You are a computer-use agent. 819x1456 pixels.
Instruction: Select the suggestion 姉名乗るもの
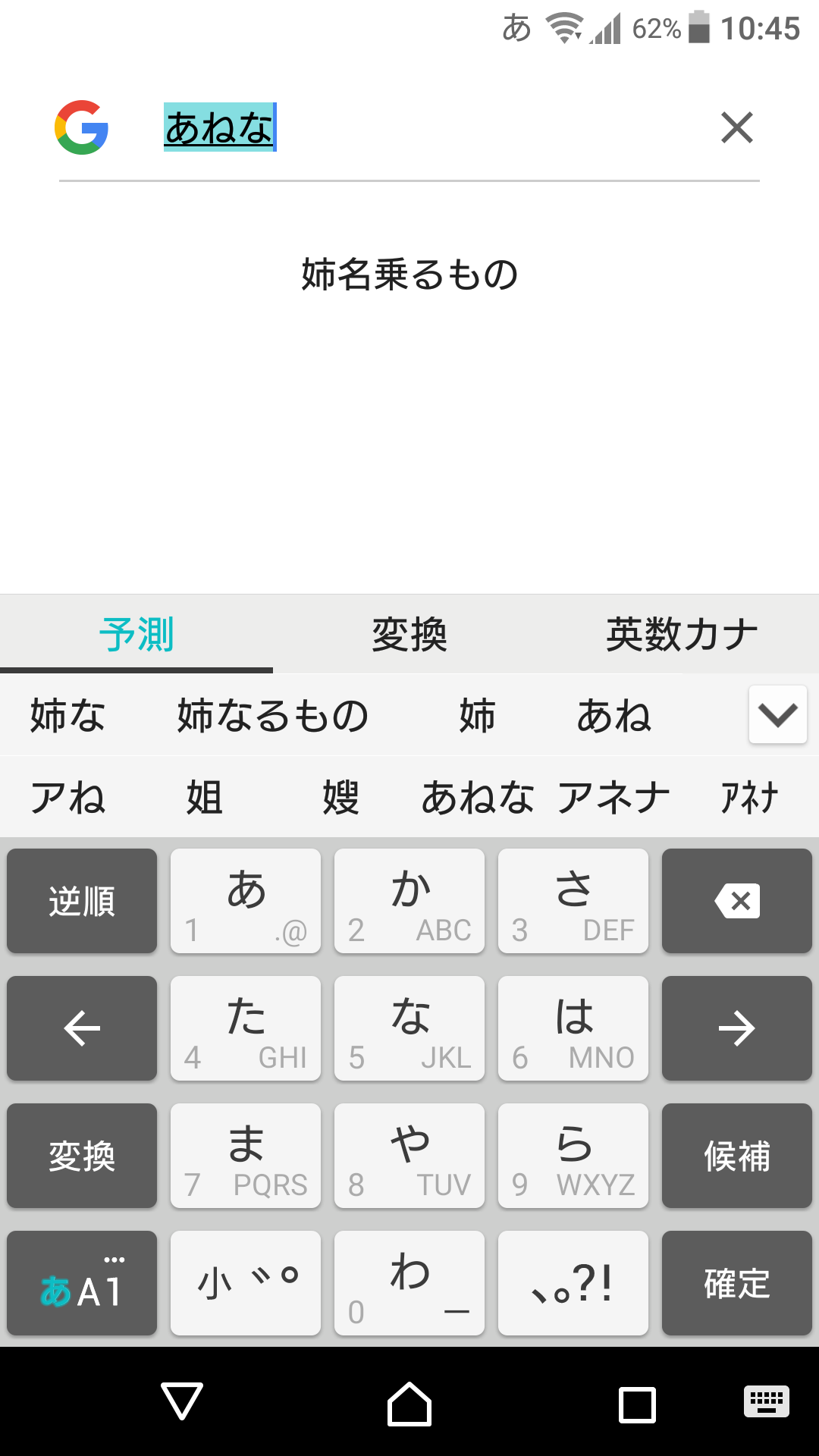[x=409, y=275]
